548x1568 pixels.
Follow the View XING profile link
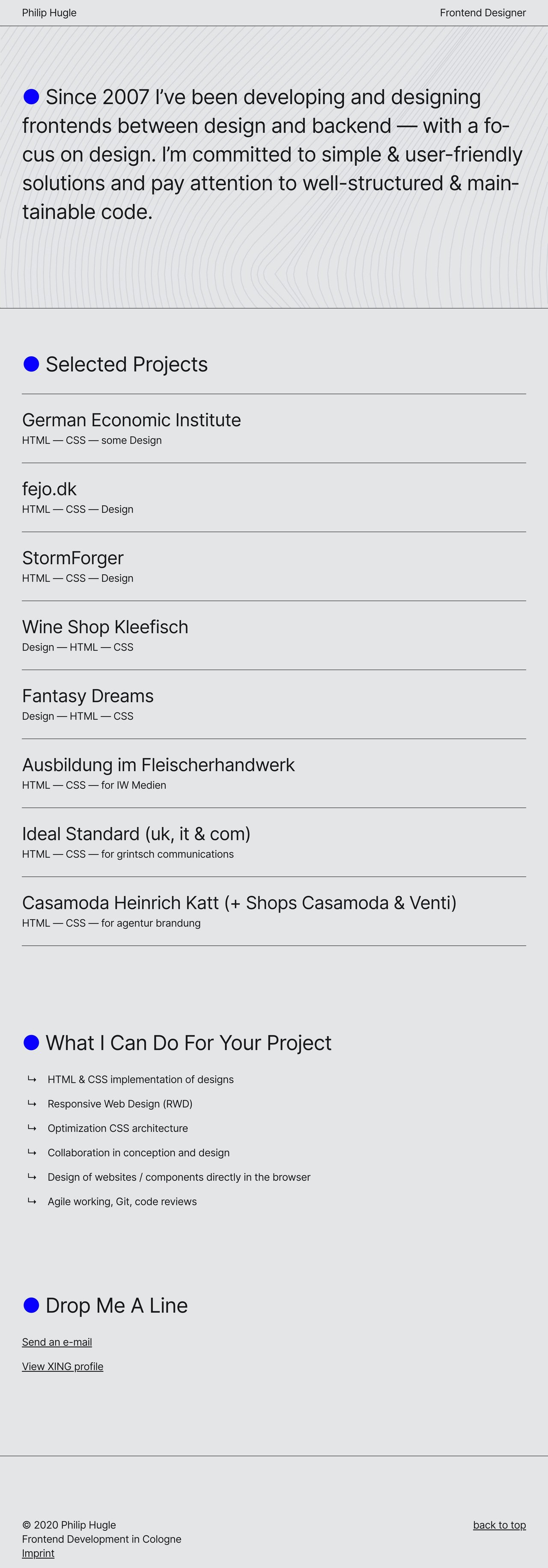pyautogui.click(x=63, y=1367)
